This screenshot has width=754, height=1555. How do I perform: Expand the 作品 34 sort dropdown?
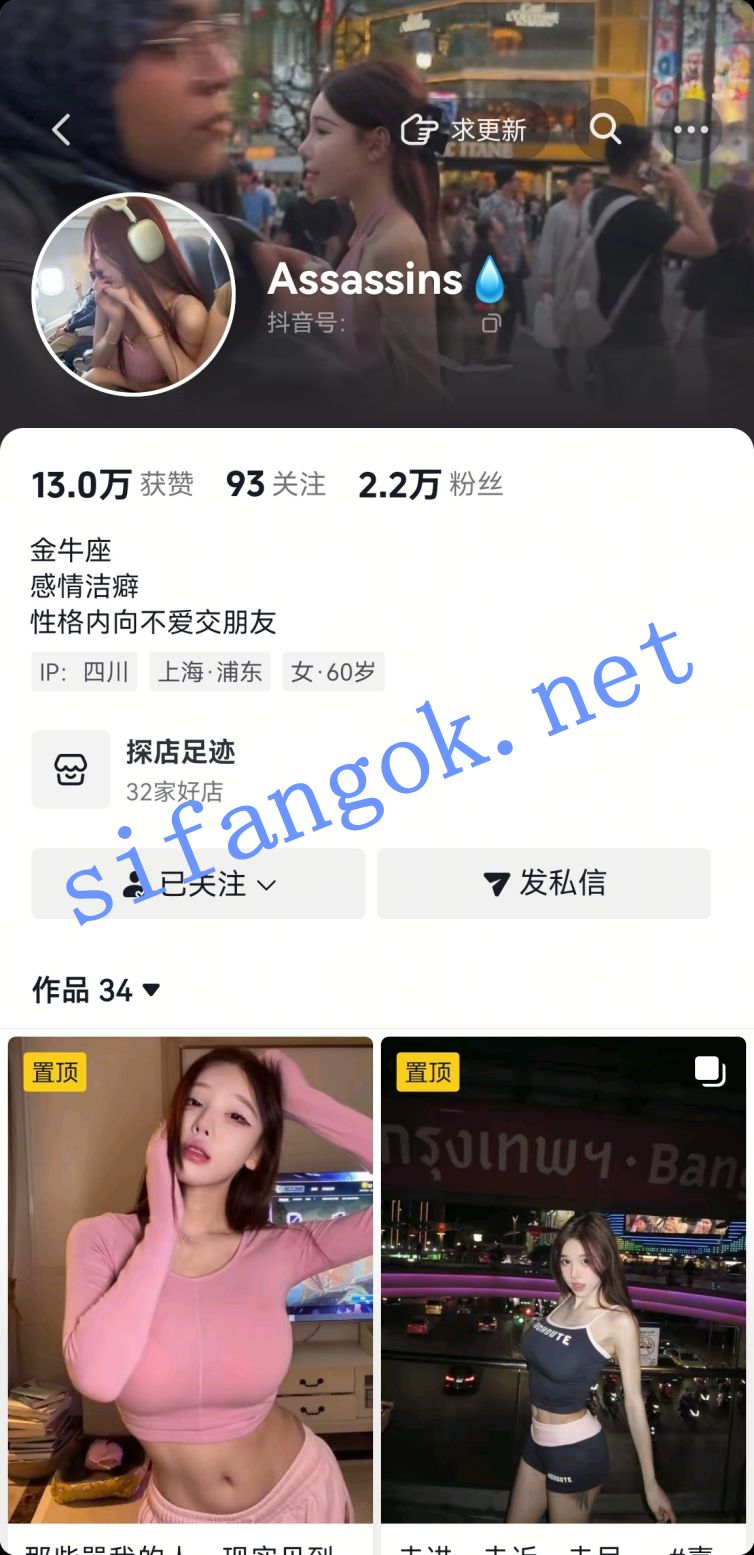click(x=97, y=990)
